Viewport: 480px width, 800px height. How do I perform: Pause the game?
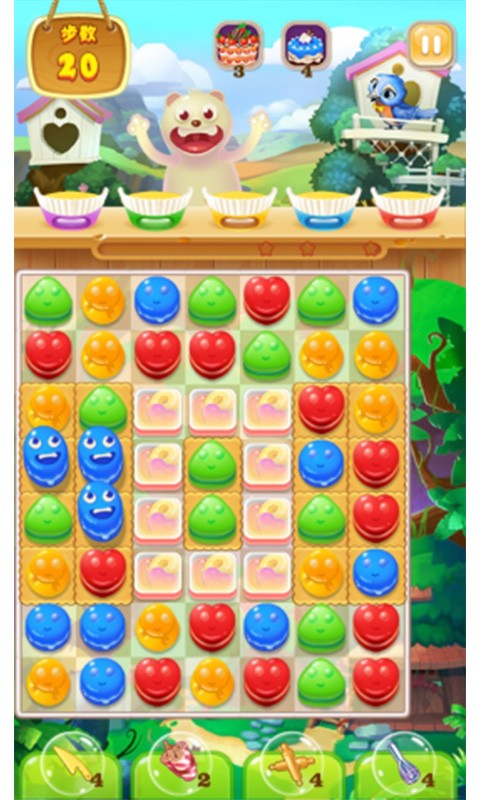coord(431,45)
